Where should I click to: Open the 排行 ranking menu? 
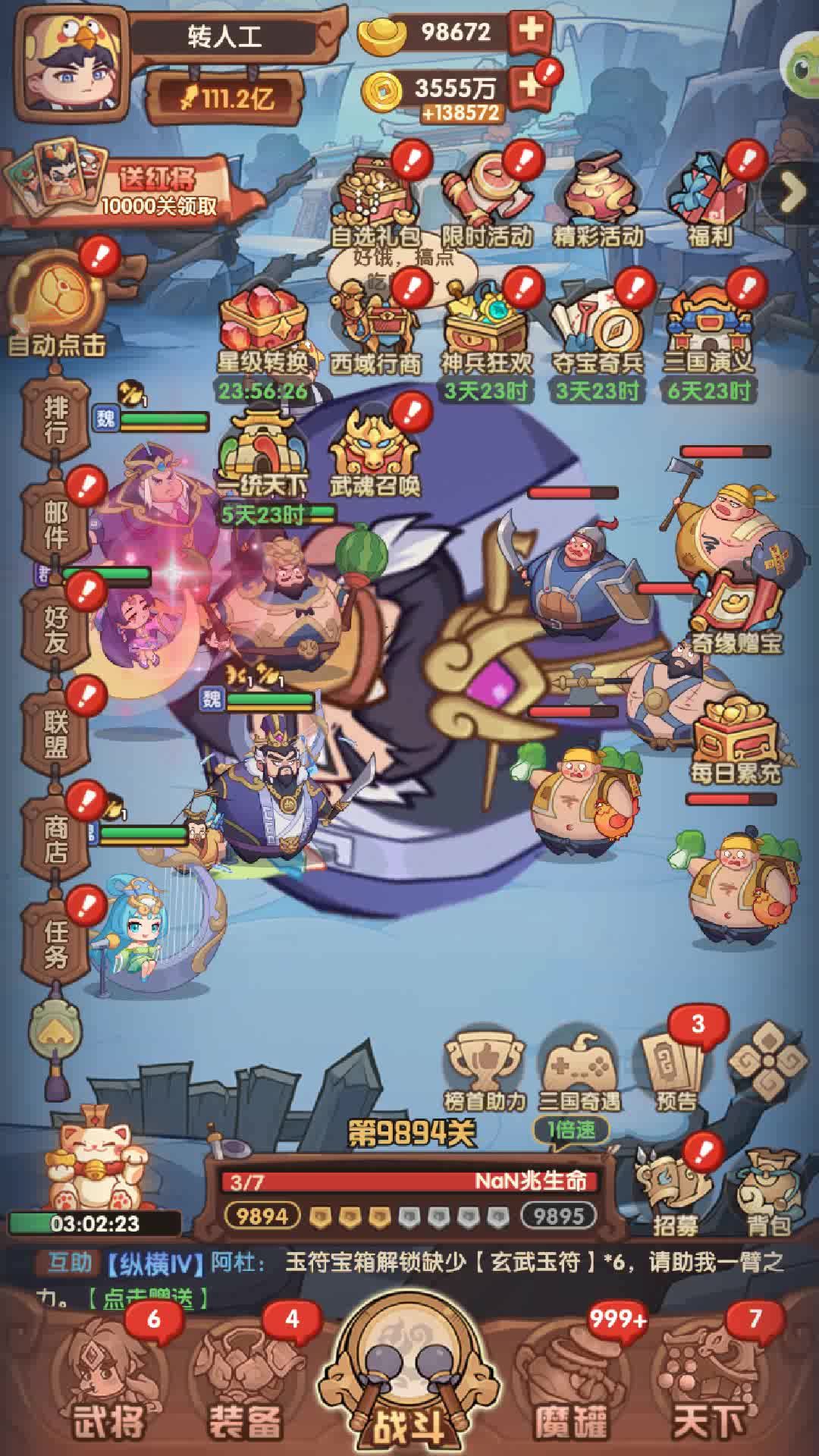click(x=56, y=419)
